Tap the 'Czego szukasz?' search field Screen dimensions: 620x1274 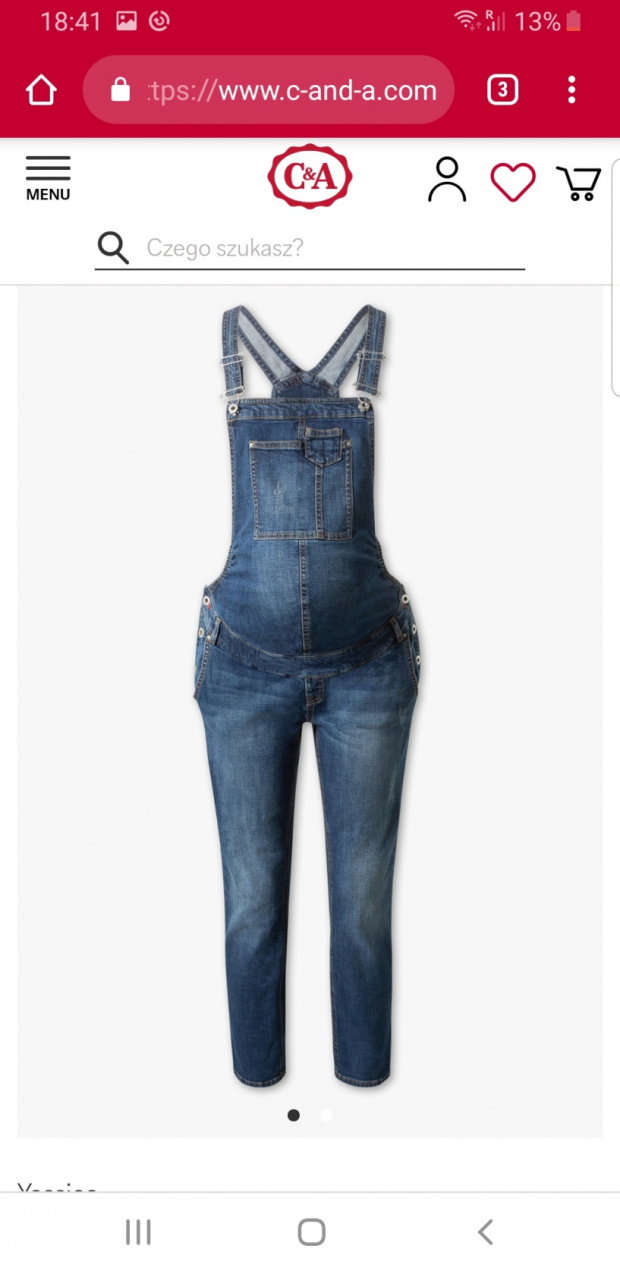(x=330, y=248)
